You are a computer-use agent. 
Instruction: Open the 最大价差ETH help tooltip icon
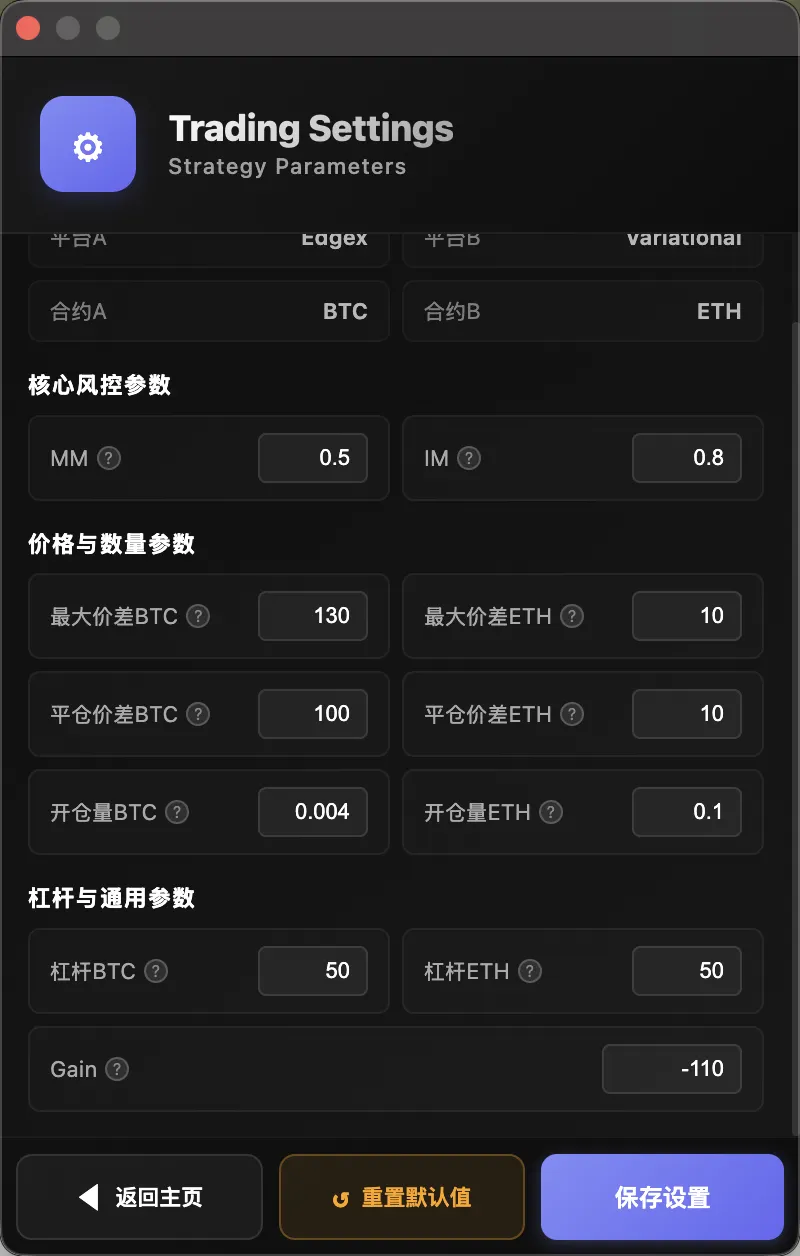571,617
